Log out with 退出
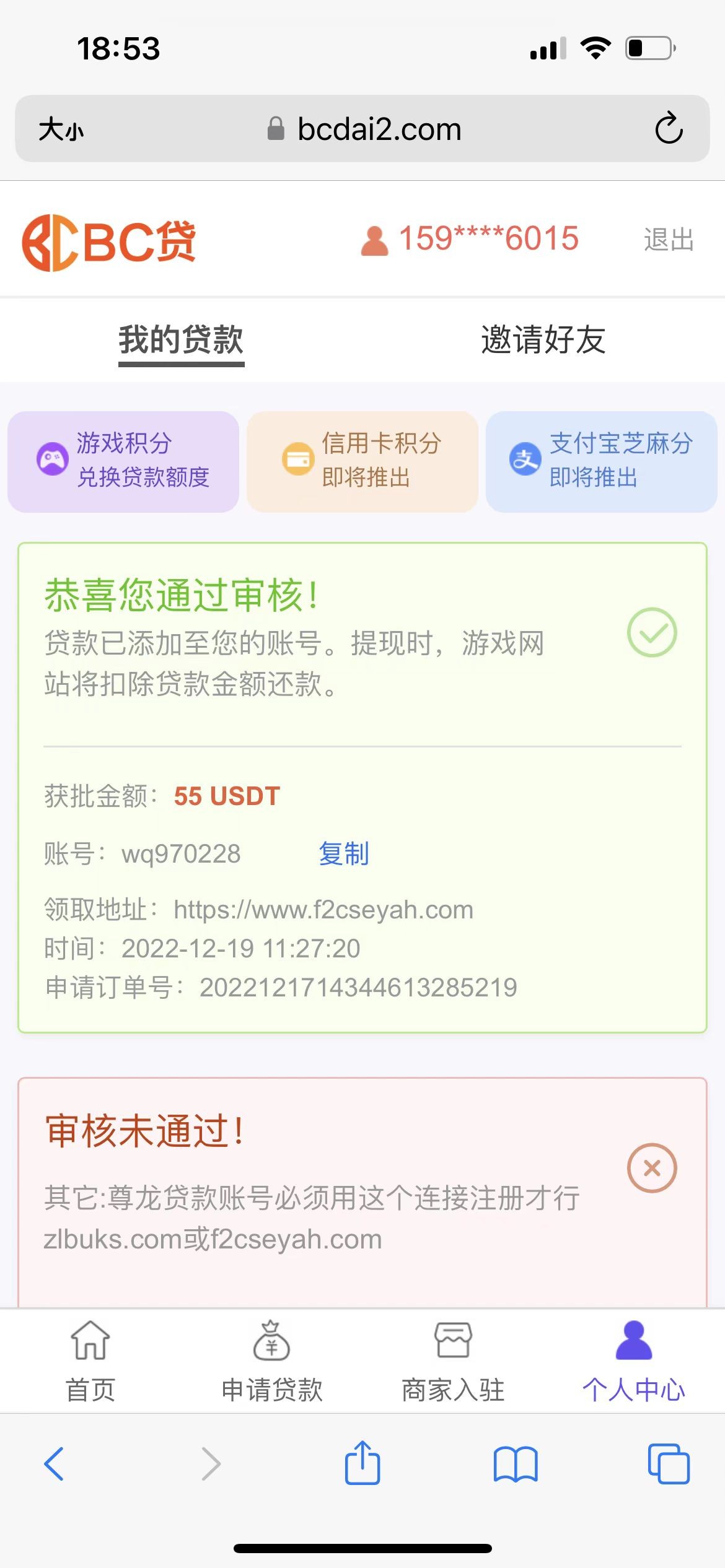The width and height of the screenshot is (725, 1568). 668,240
